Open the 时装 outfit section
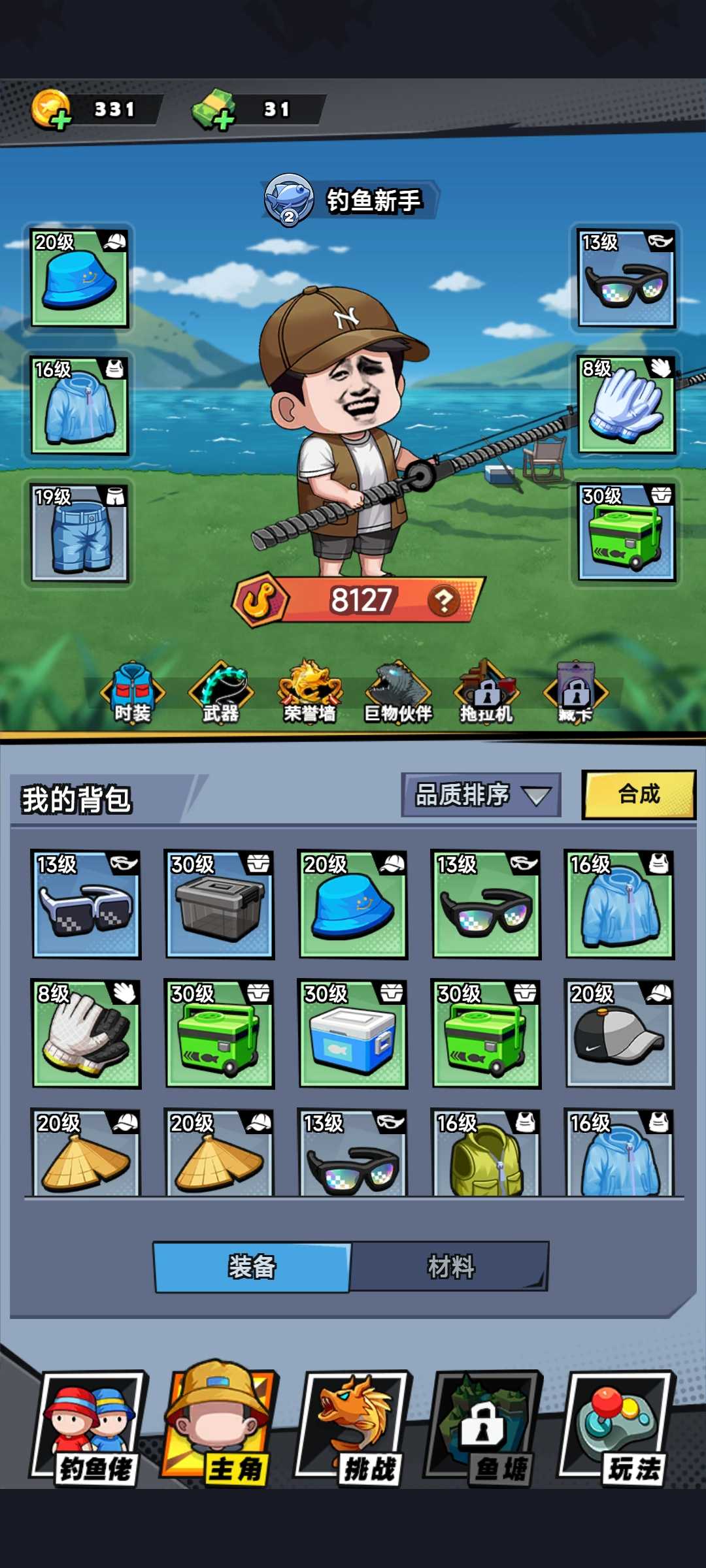706x1568 pixels. point(133,693)
